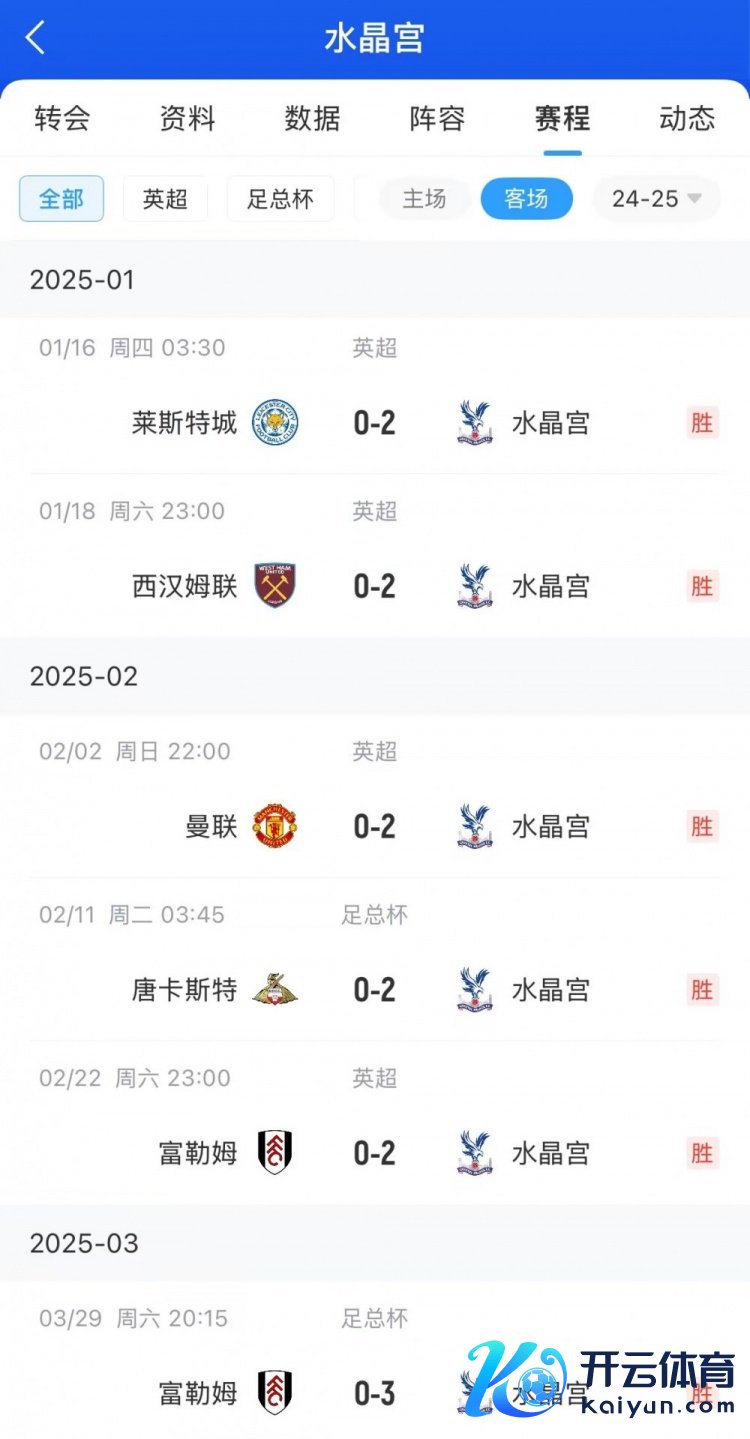Show only 足总杯 matches
This screenshot has width=750, height=1439.
(x=280, y=199)
